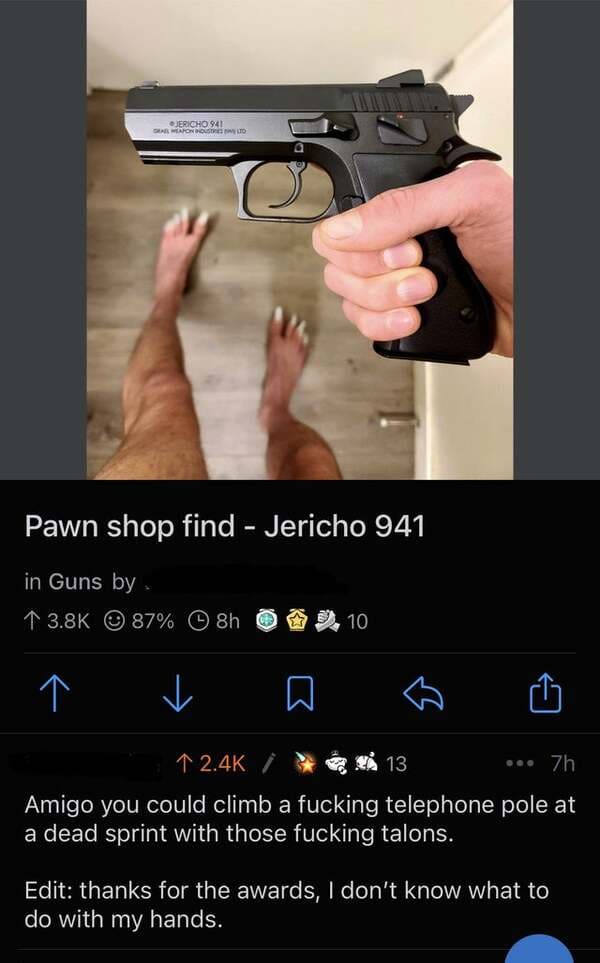Open the comment's three-dot menu

[x=517, y=764]
